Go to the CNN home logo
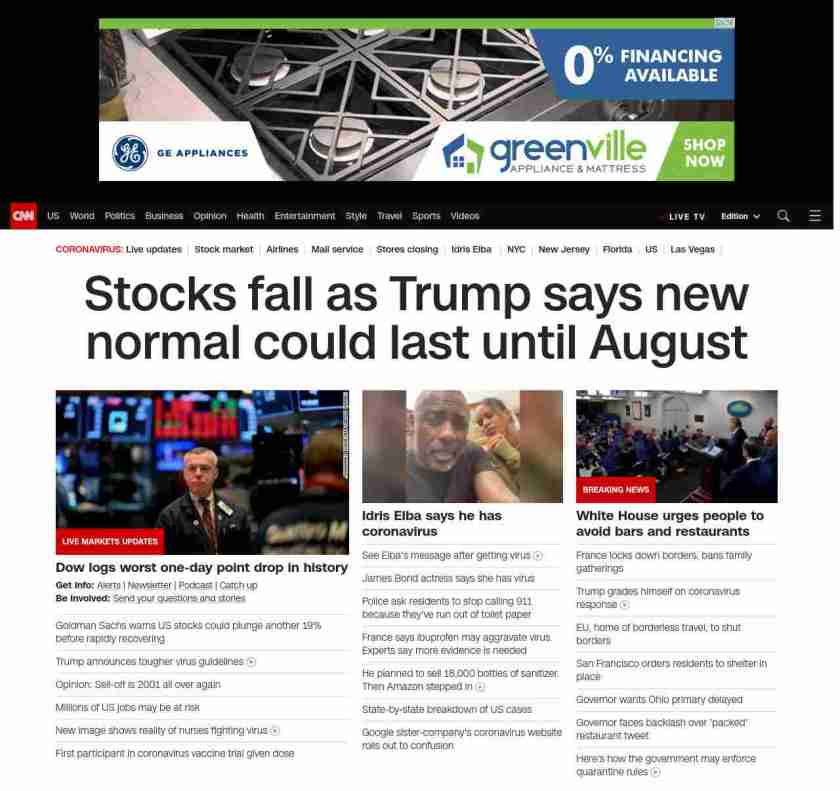The width and height of the screenshot is (840, 791). pos(23,216)
